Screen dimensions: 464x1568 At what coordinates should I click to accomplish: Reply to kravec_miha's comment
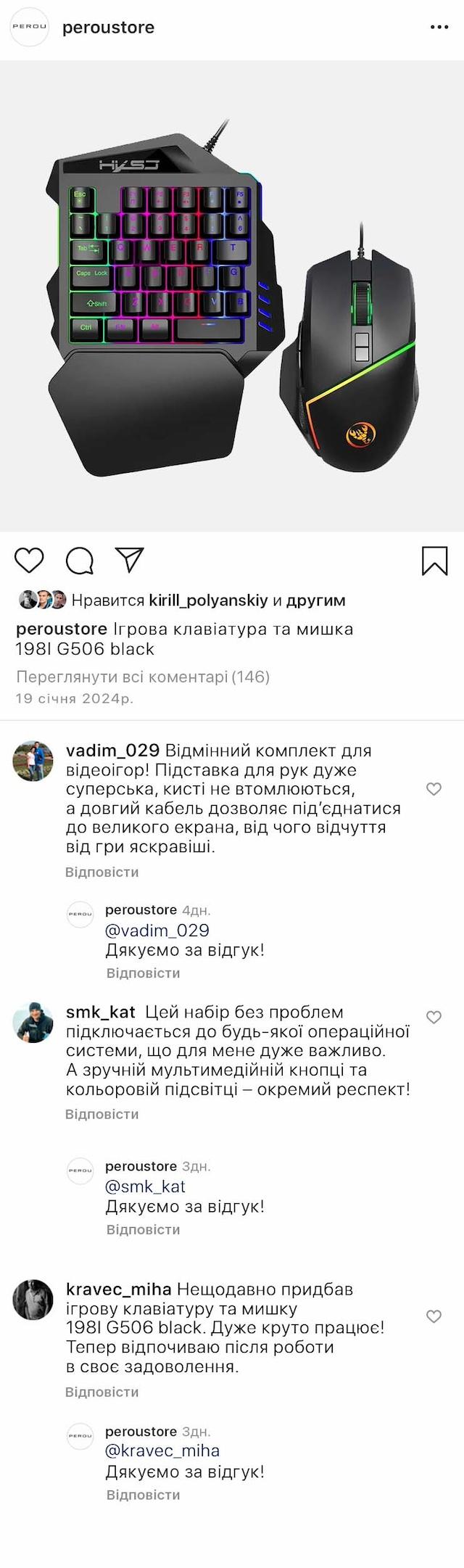(101, 1392)
